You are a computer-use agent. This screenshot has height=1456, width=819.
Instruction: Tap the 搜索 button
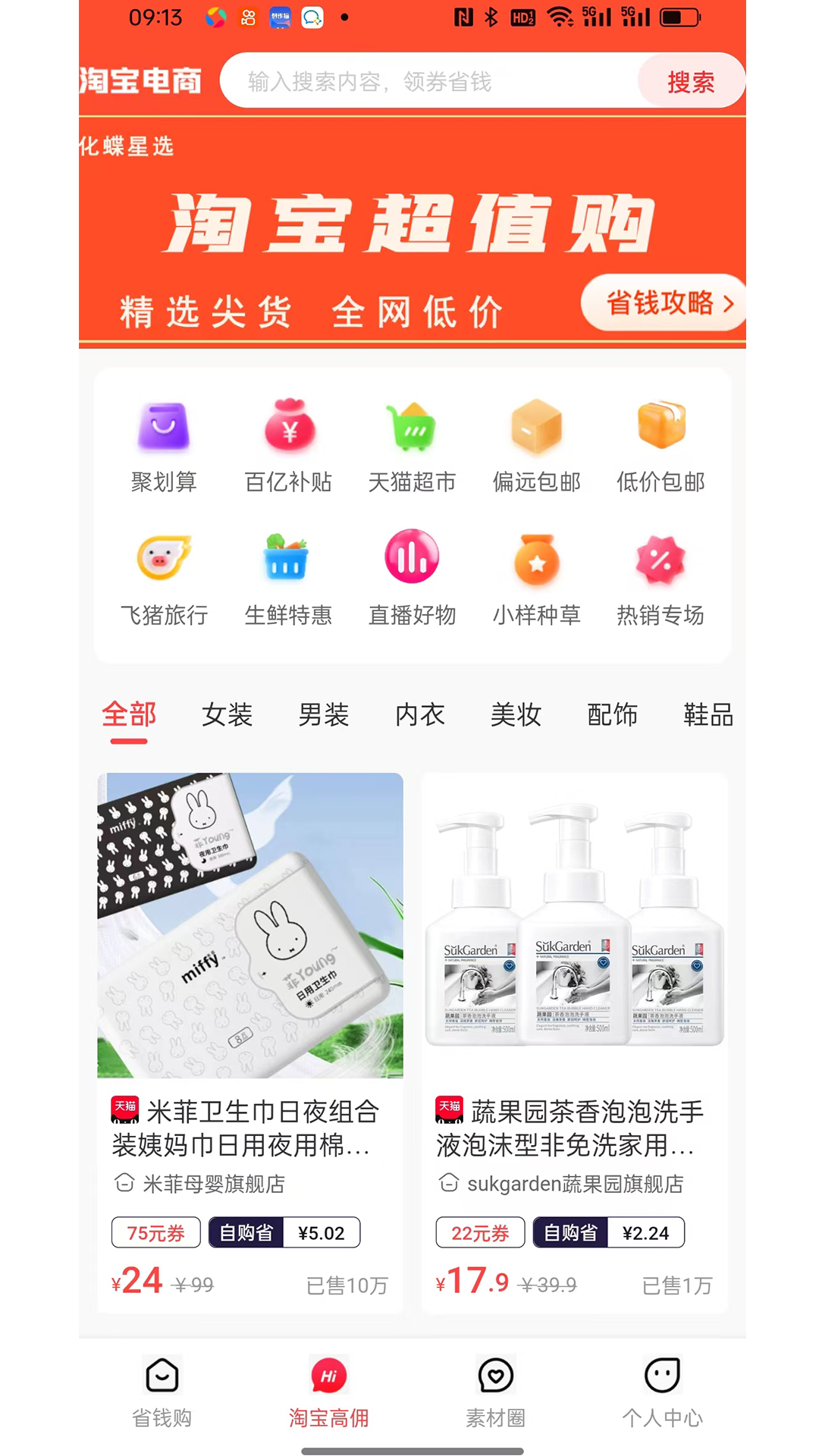(691, 80)
